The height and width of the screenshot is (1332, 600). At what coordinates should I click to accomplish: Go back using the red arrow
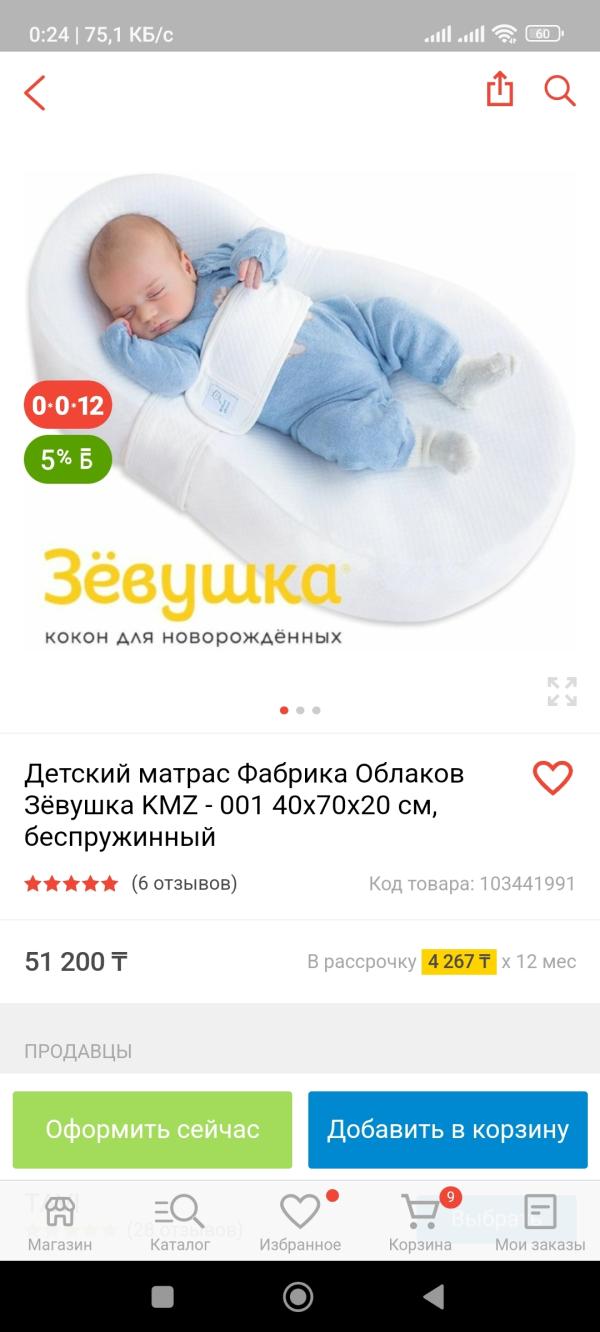(35, 92)
